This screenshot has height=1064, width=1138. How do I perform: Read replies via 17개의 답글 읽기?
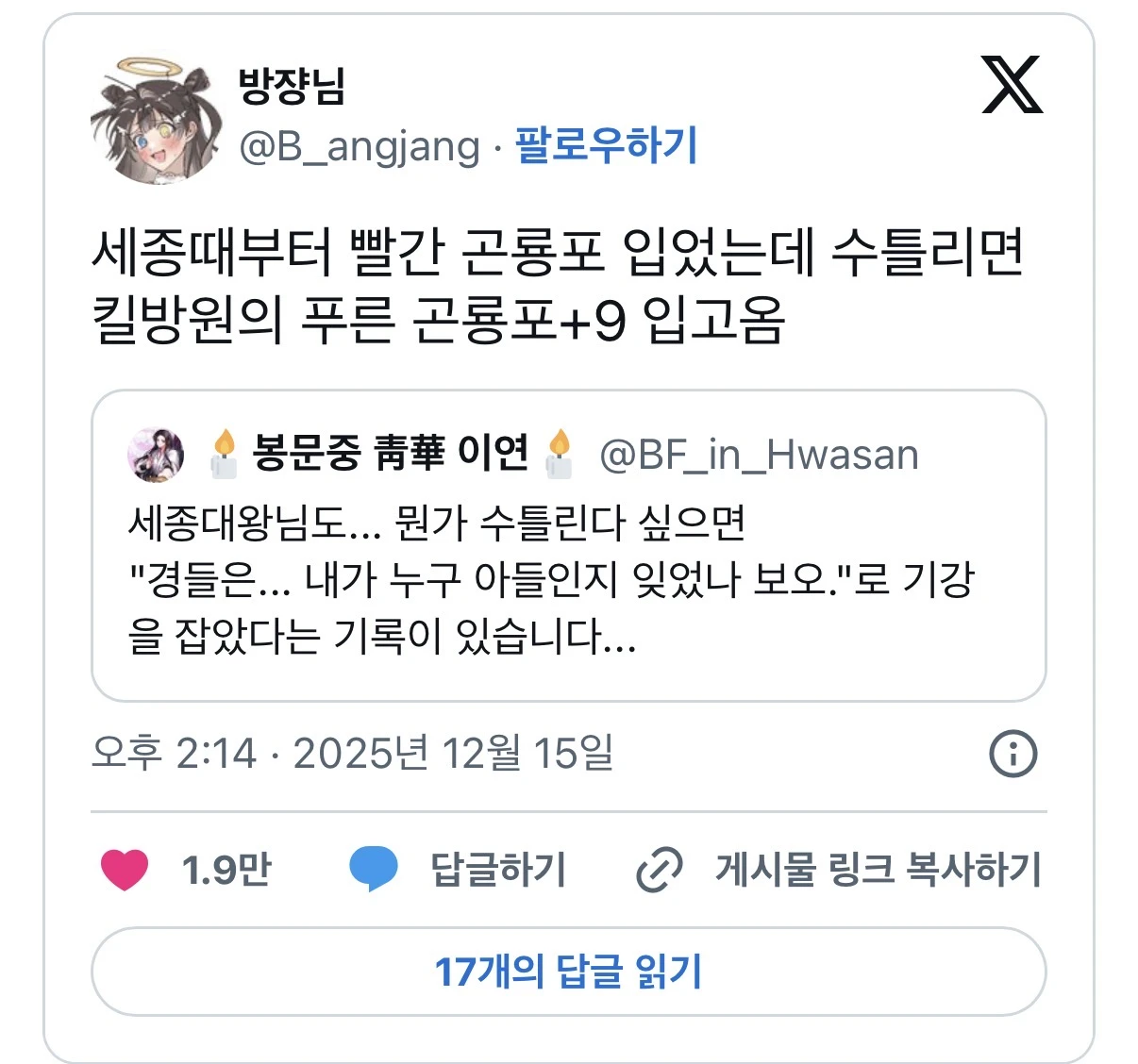tap(568, 971)
